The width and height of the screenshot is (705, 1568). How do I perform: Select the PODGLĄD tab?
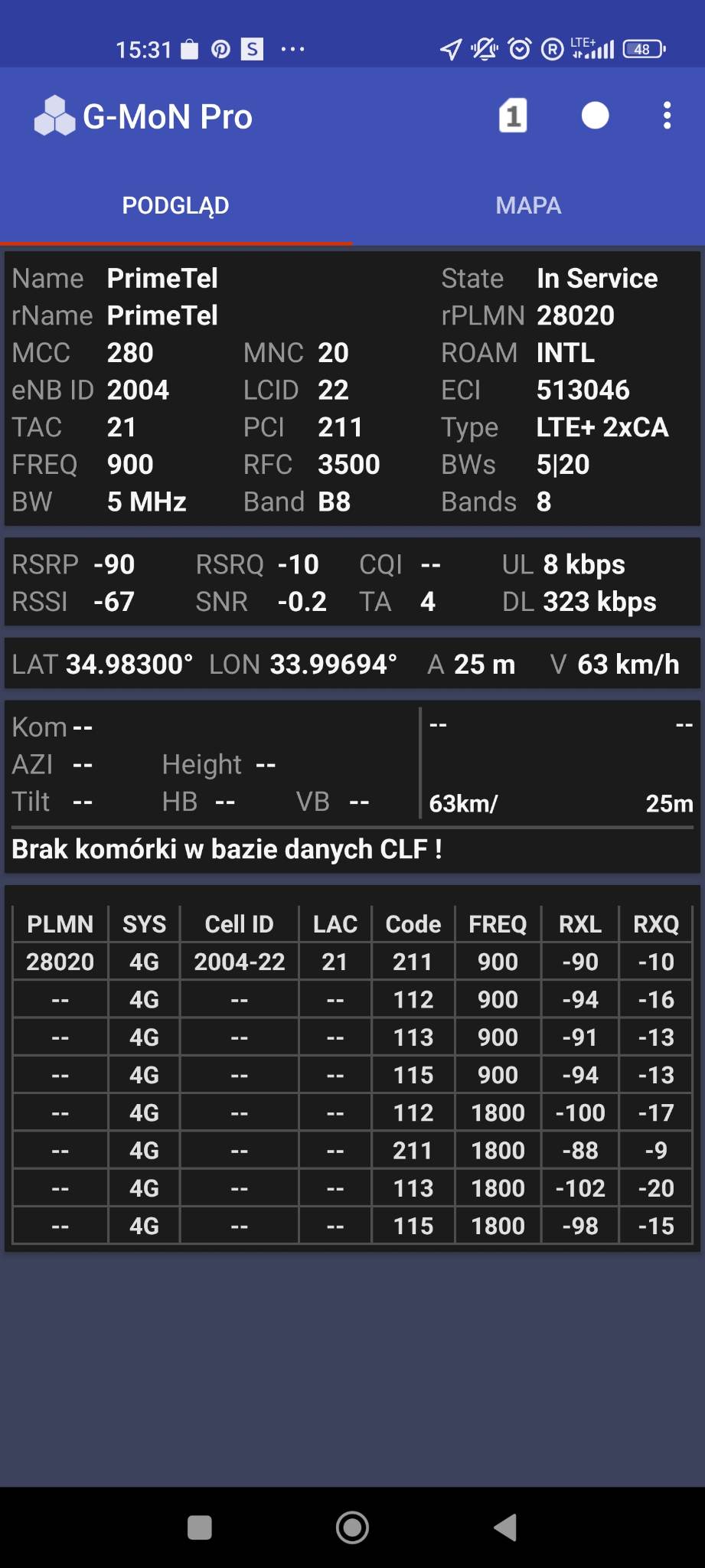[175, 205]
